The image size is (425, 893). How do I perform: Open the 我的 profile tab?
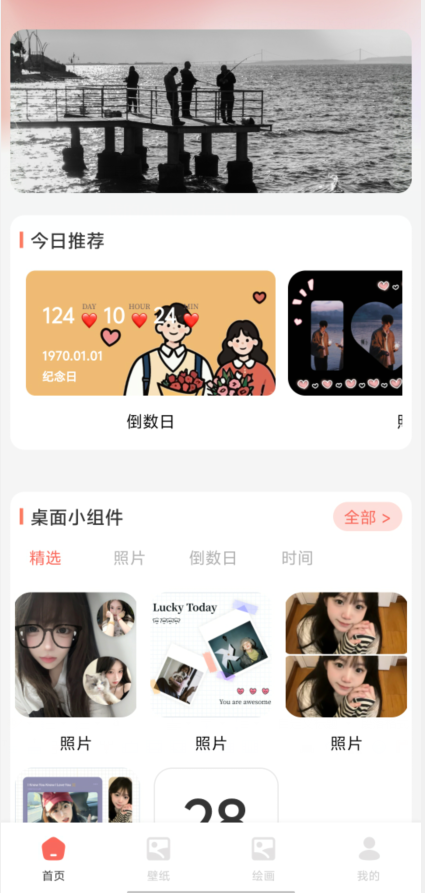369,859
